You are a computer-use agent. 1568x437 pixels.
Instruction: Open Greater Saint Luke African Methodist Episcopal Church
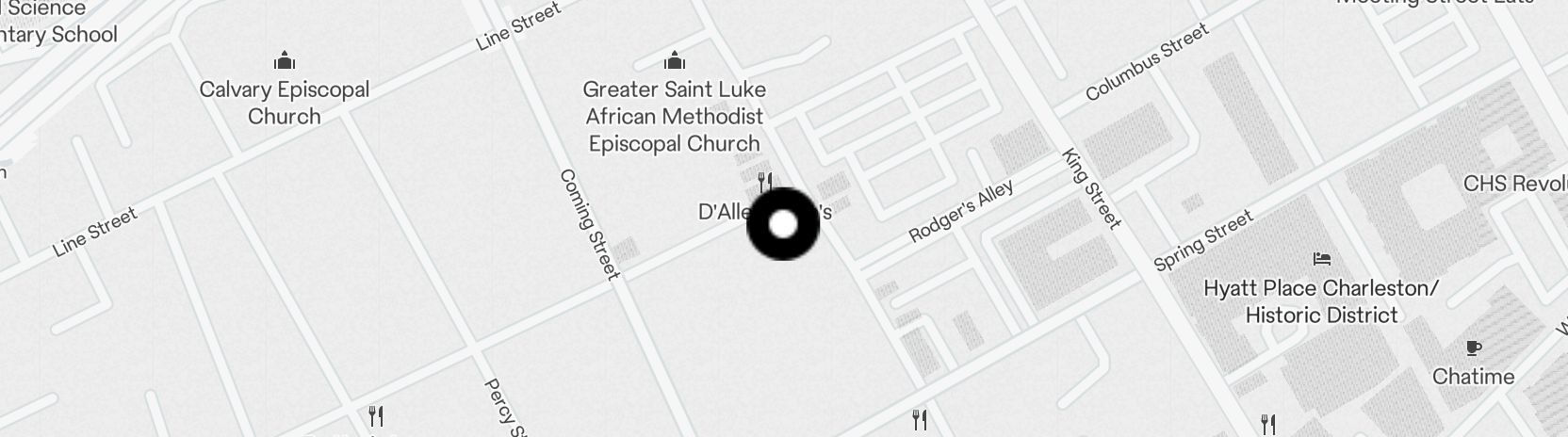pos(674,63)
